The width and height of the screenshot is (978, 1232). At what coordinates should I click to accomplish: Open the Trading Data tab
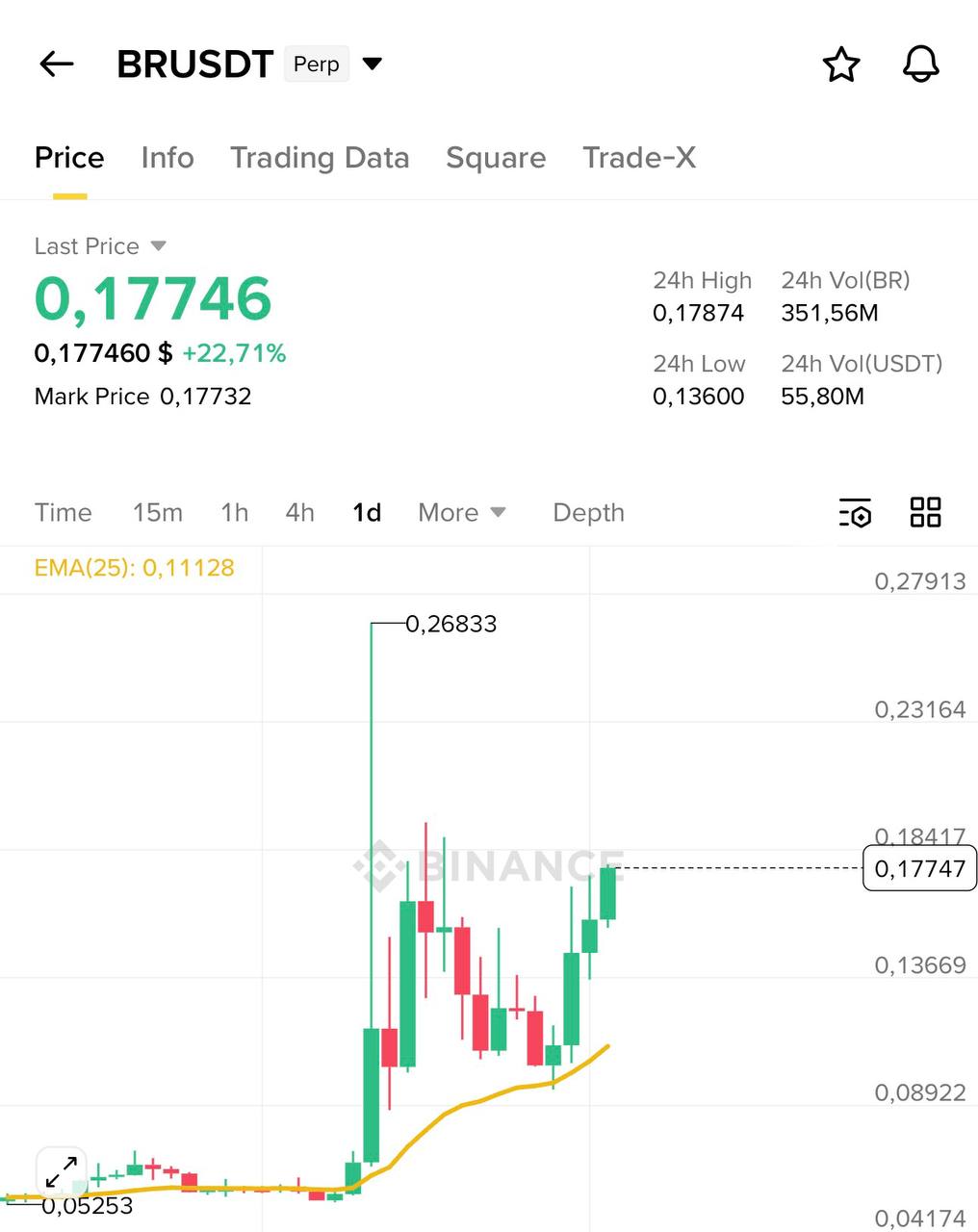tap(320, 158)
